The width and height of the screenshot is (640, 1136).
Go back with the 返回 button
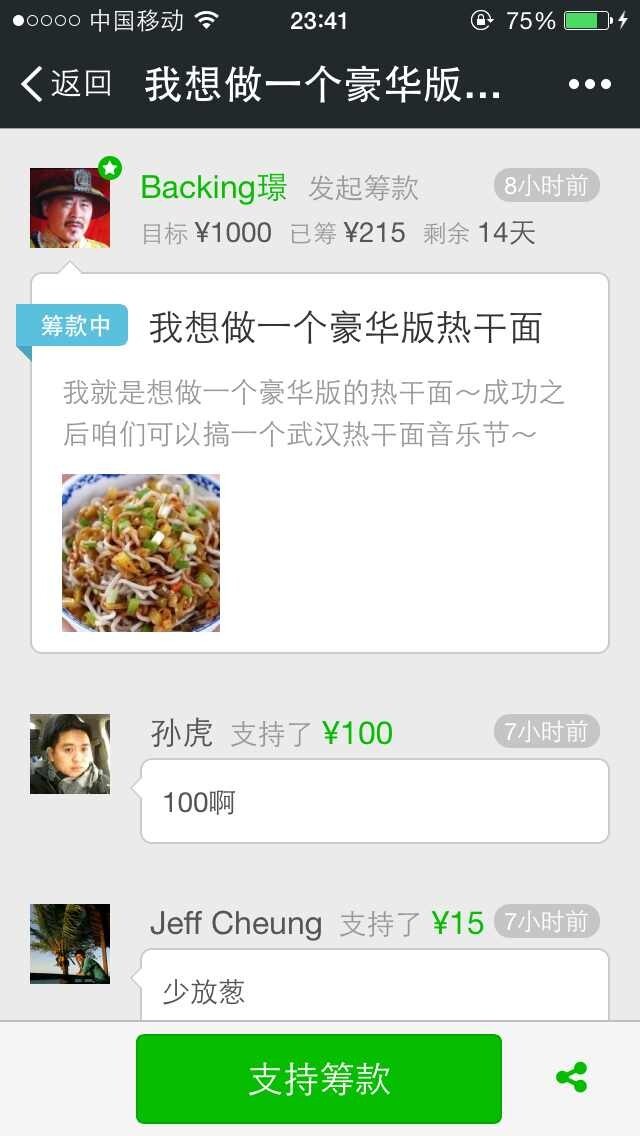point(66,84)
